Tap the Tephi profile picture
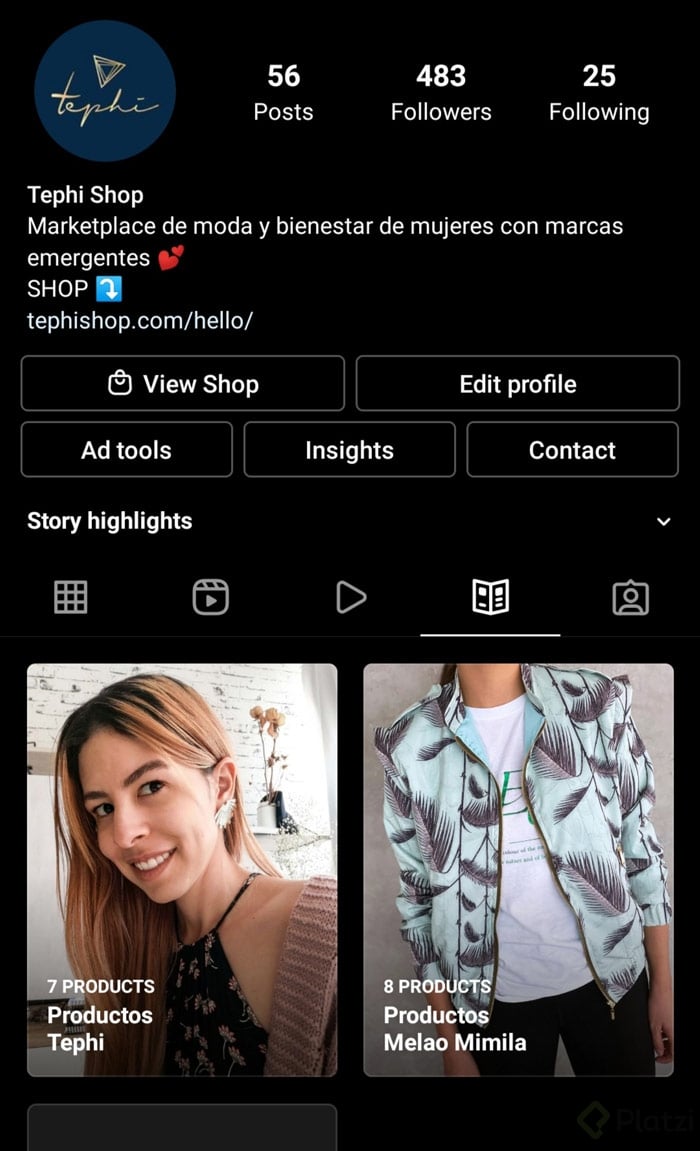Image resolution: width=700 pixels, height=1151 pixels. tap(105, 91)
